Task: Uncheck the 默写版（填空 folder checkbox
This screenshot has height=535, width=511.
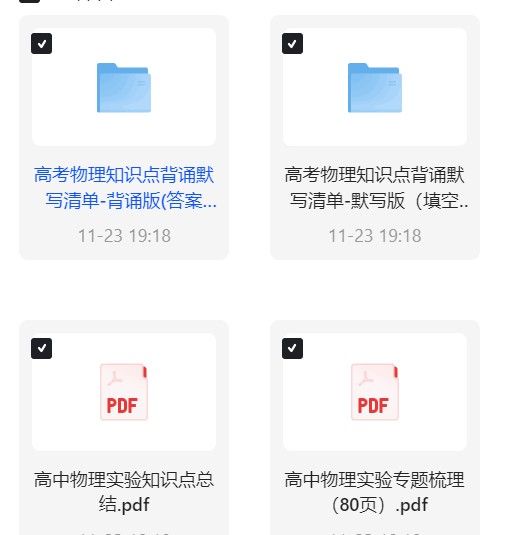Action: [292, 43]
